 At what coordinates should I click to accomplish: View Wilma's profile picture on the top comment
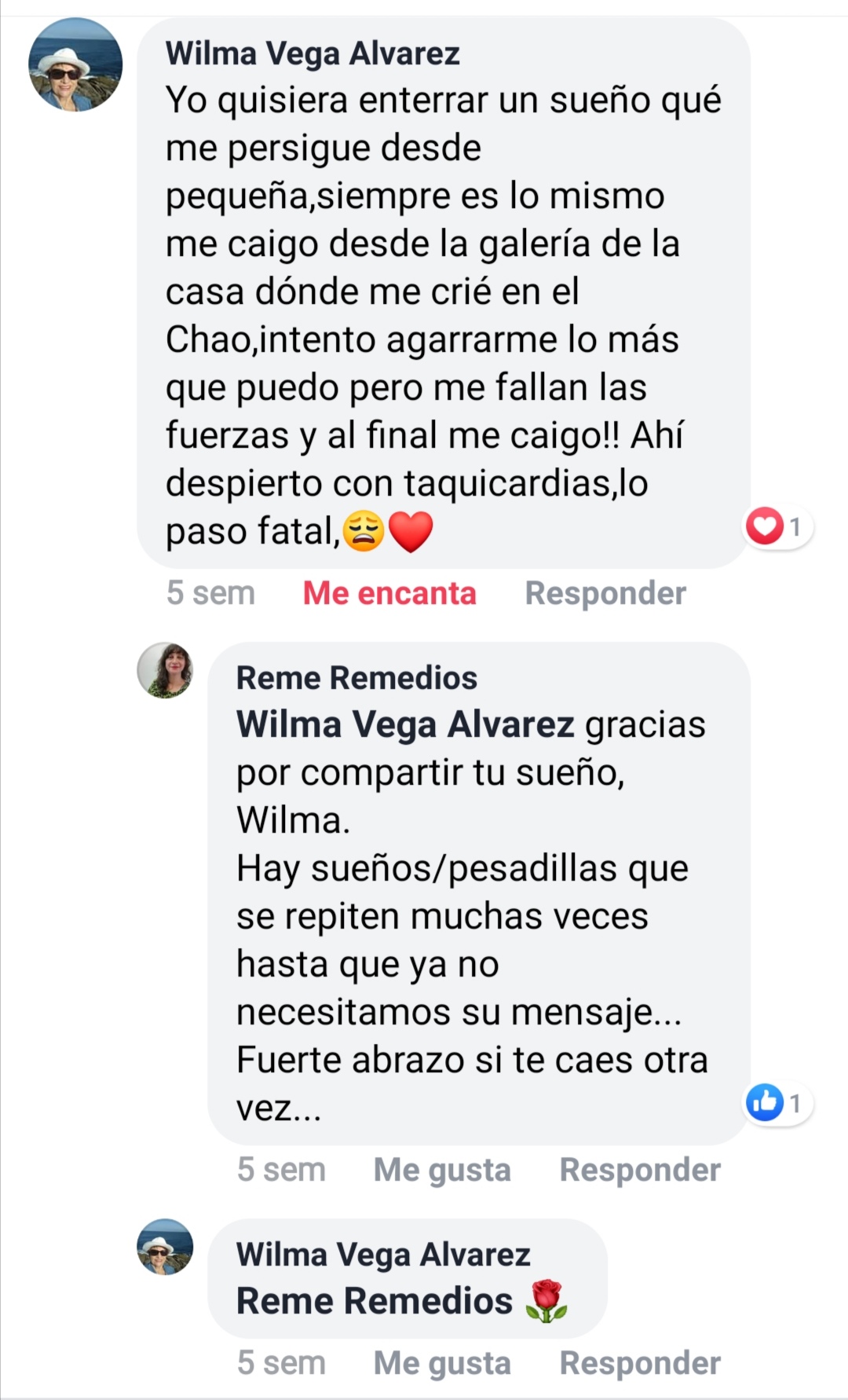click(x=75, y=64)
